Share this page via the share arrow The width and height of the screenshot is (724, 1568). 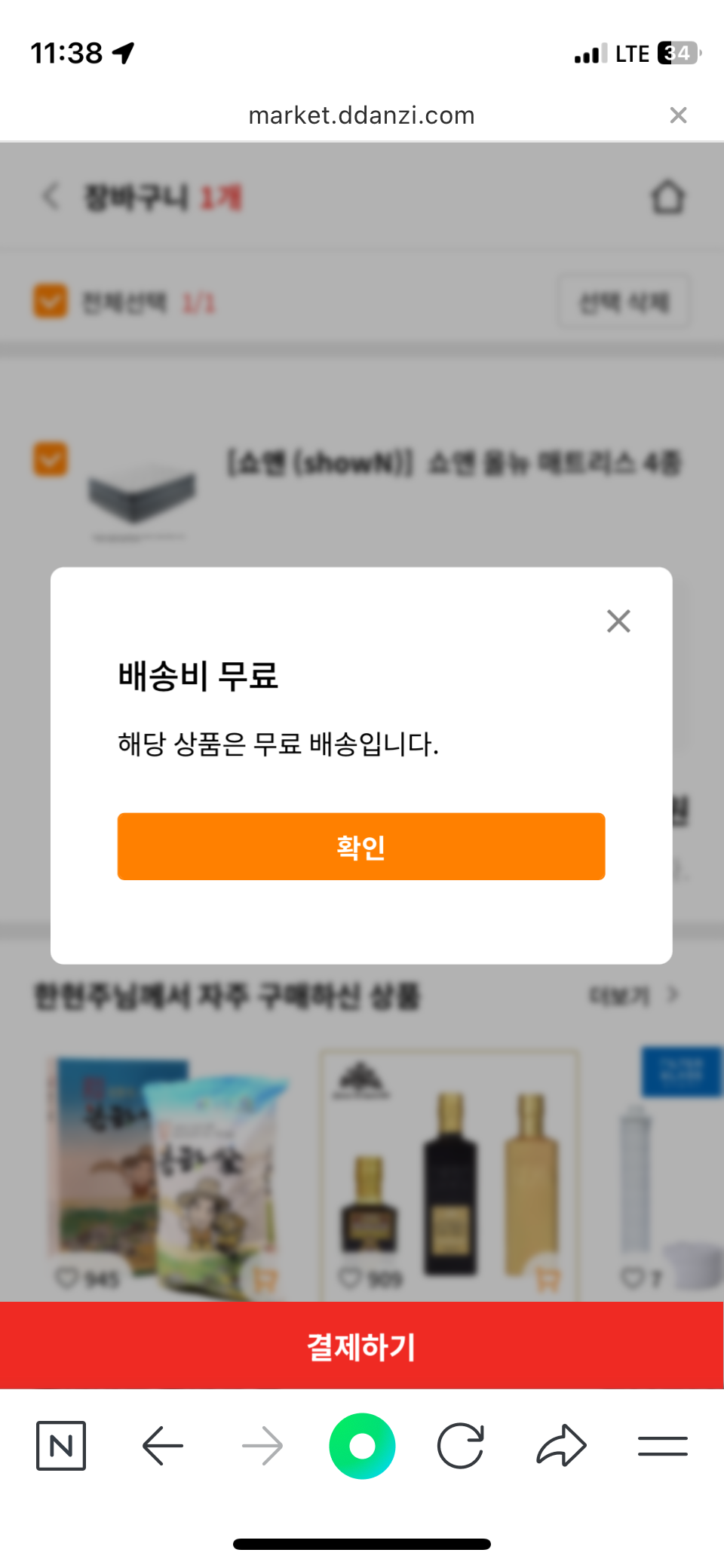point(561,1446)
